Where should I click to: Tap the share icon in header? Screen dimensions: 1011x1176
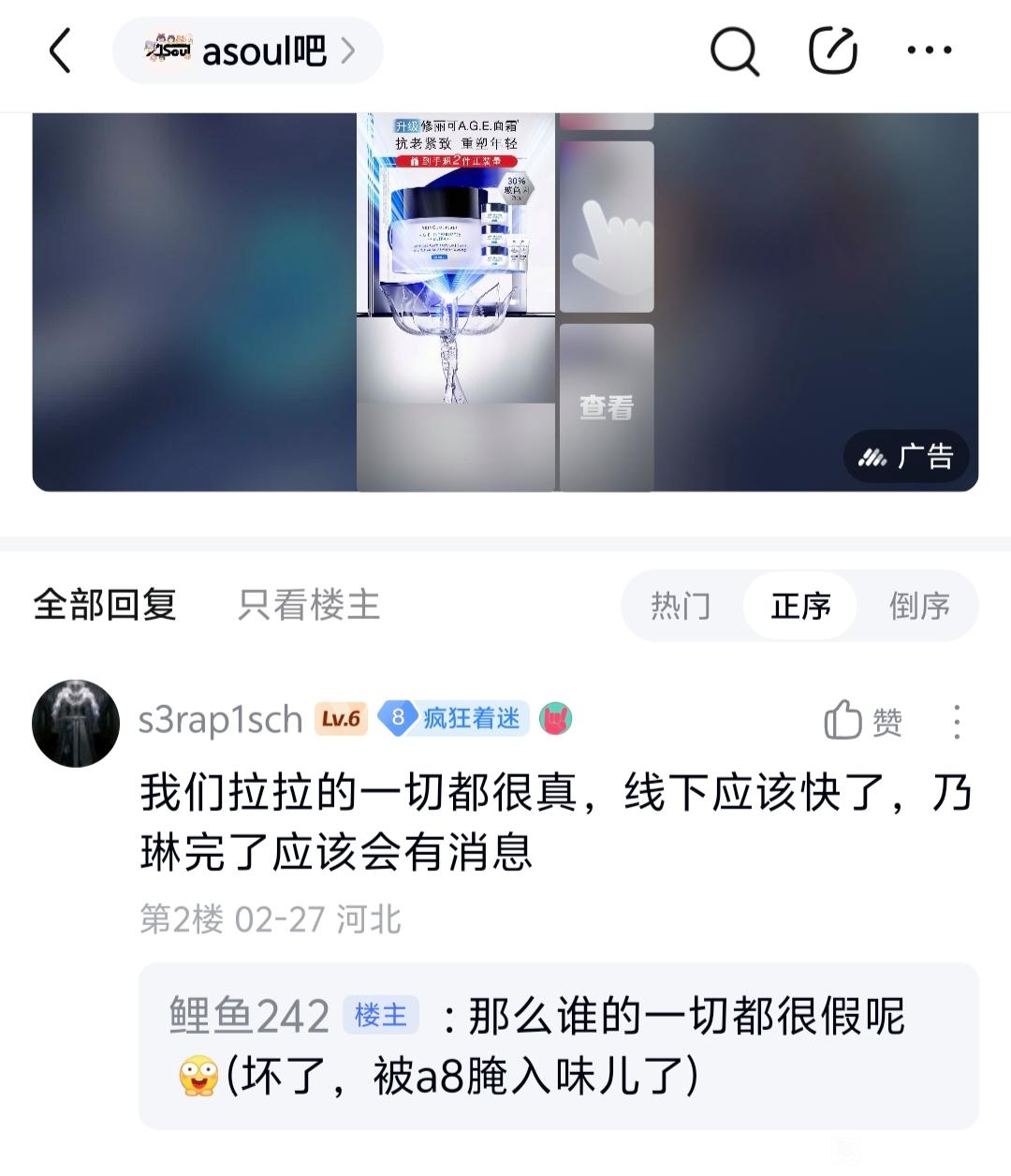pyautogui.click(x=833, y=51)
